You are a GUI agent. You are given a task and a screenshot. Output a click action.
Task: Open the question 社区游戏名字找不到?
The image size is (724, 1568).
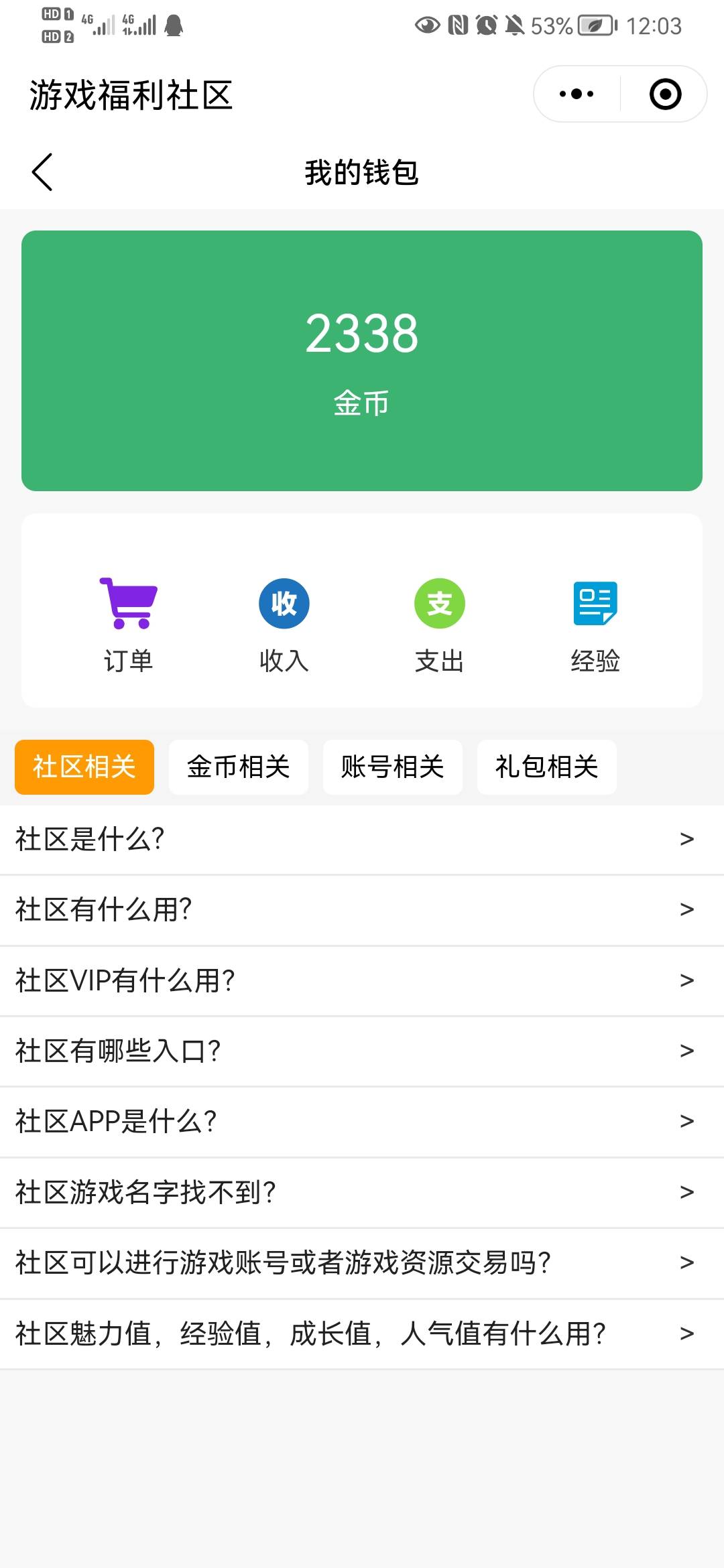point(362,1193)
